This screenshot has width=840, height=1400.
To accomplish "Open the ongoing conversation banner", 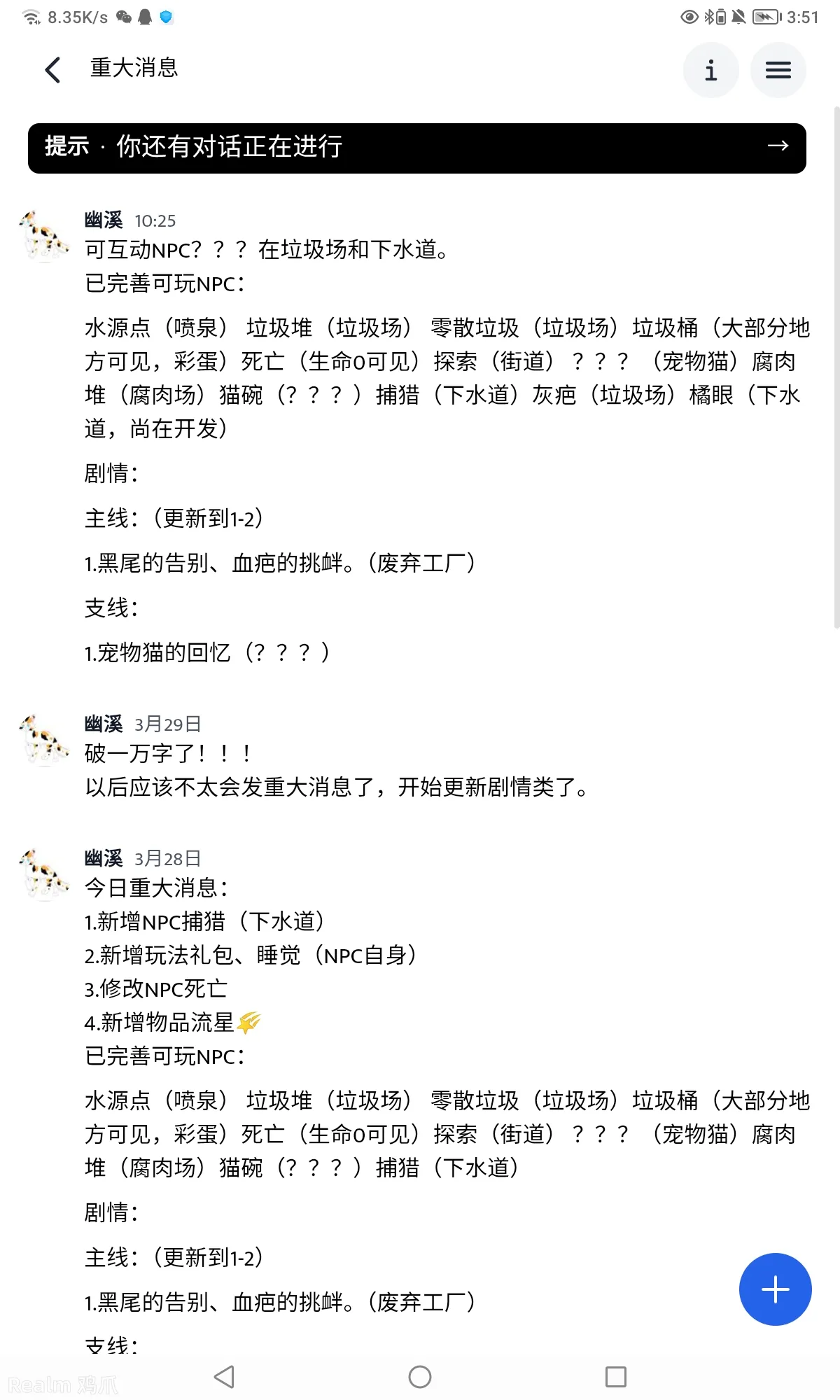I will [x=417, y=148].
